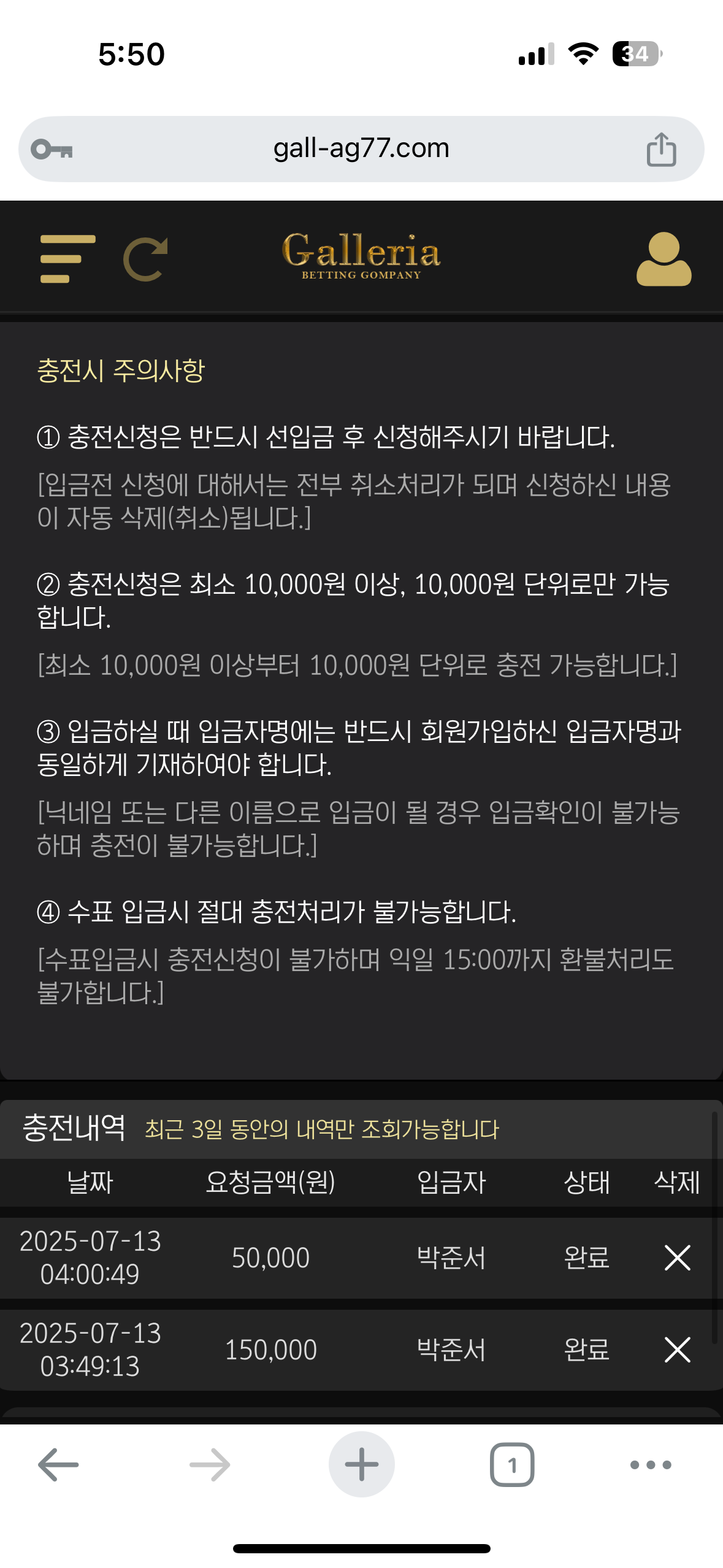Open a new browser tab
This screenshot has height=1568, width=723.
click(361, 1464)
